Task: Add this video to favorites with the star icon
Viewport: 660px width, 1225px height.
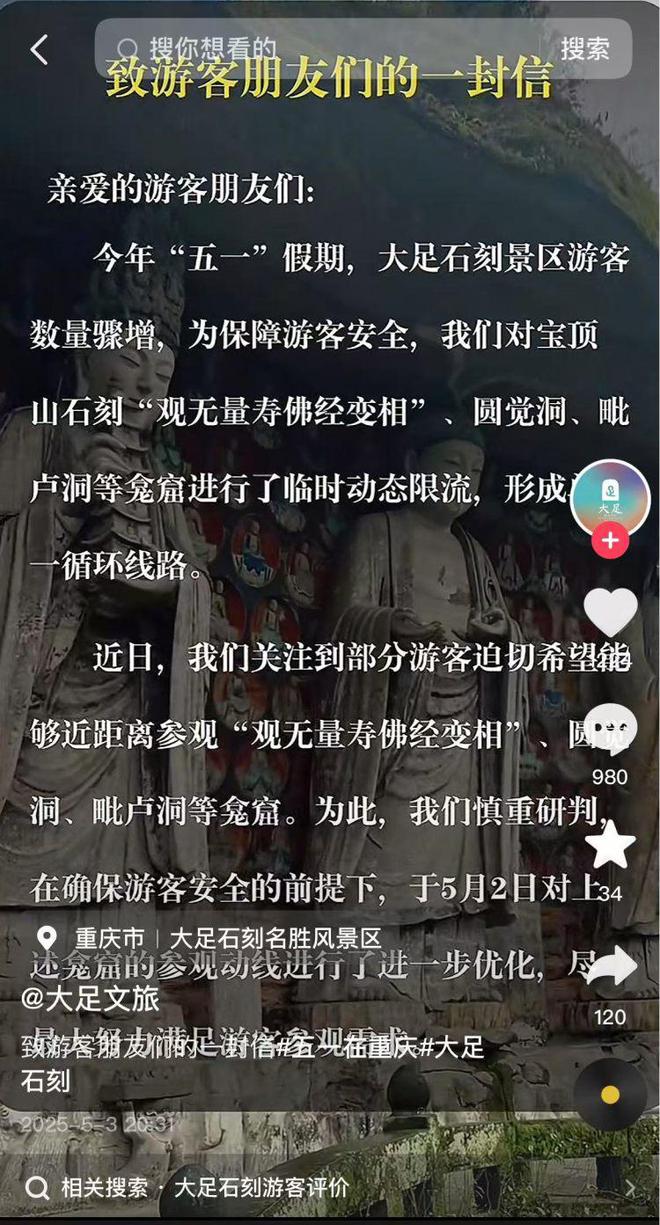Action: point(610,846)
